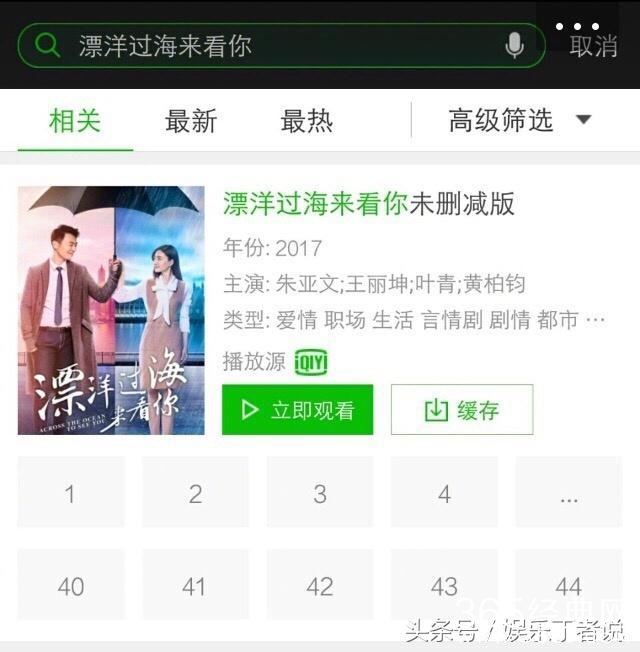
Task: Open the 漂洋过海来看你未删减版 title
Action: tap(369, 204)
